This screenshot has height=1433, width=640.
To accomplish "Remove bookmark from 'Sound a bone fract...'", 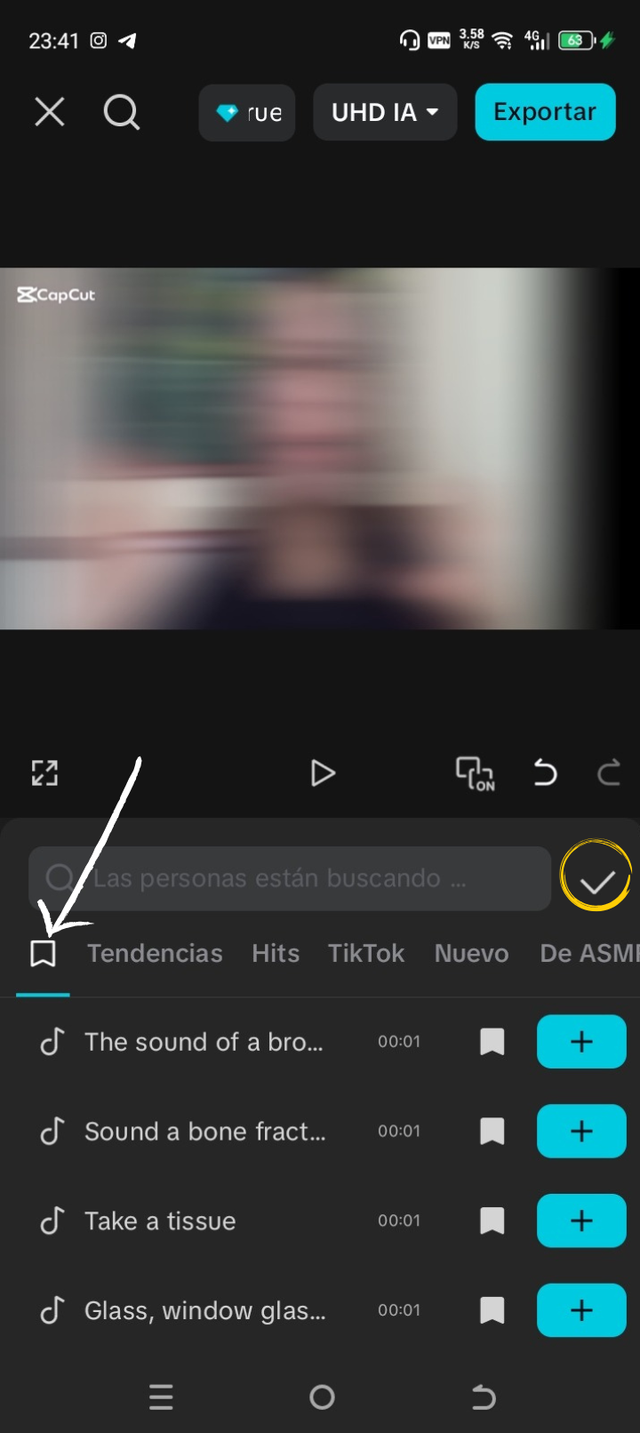I will (491, 1132).
